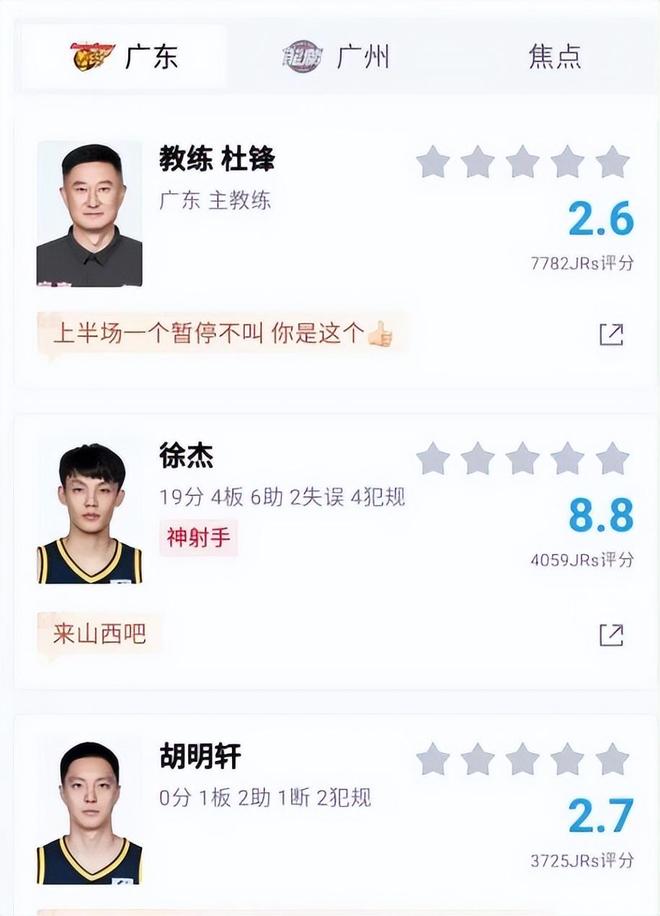Share 杜锋's rating card

tap(611, 335)
